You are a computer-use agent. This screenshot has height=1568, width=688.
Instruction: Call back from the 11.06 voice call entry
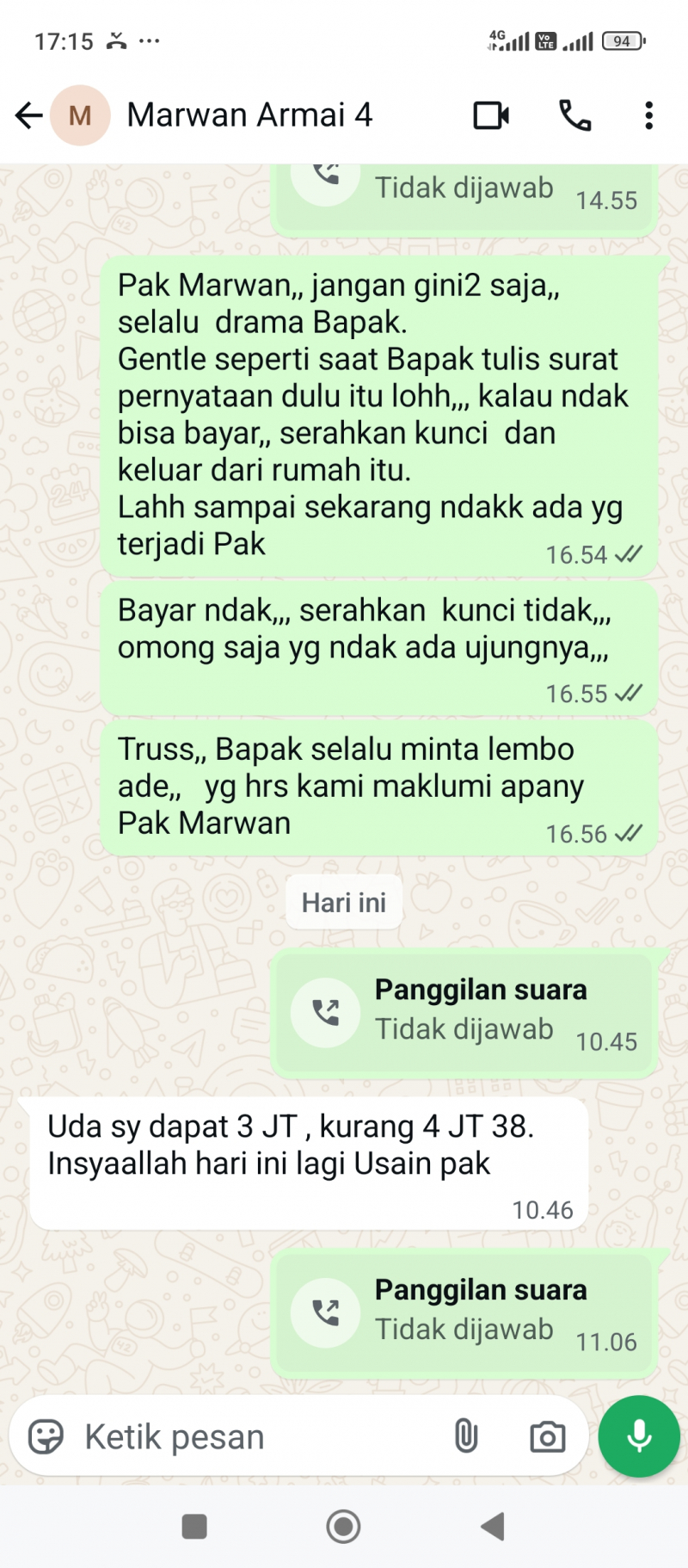(x=326, y=1313)
